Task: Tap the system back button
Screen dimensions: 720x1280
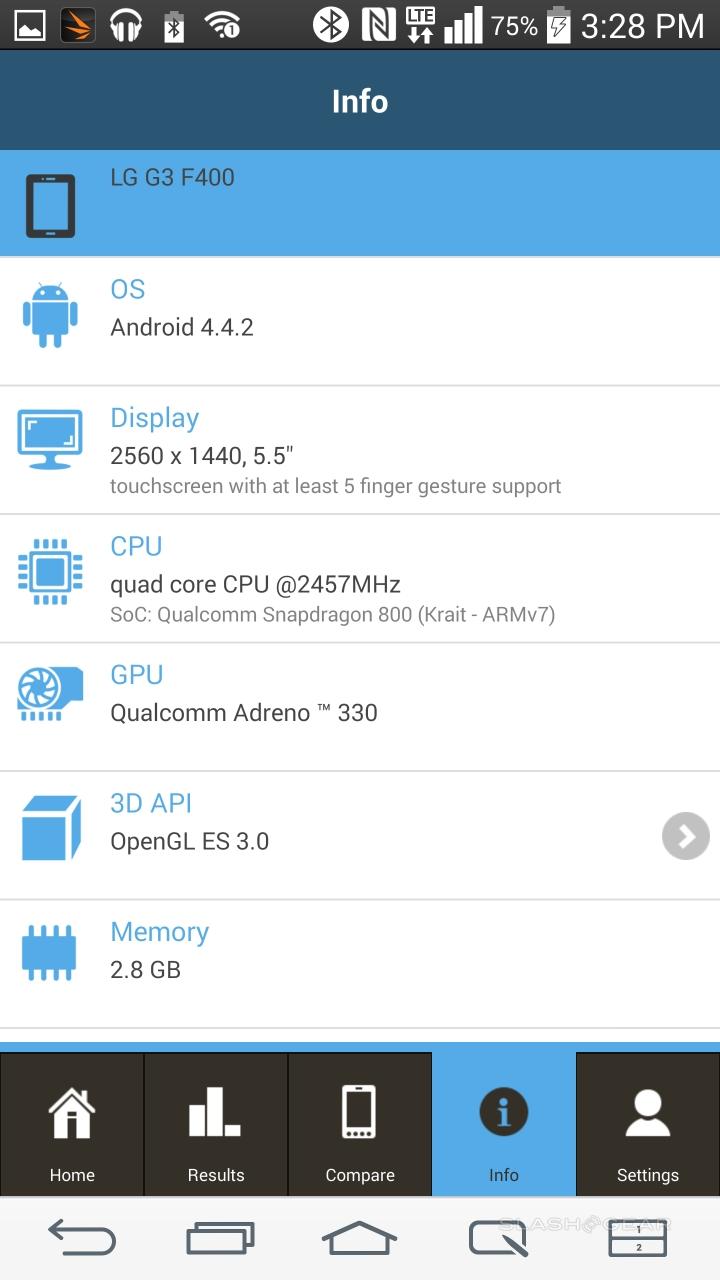Action: tap(82, 1239)
